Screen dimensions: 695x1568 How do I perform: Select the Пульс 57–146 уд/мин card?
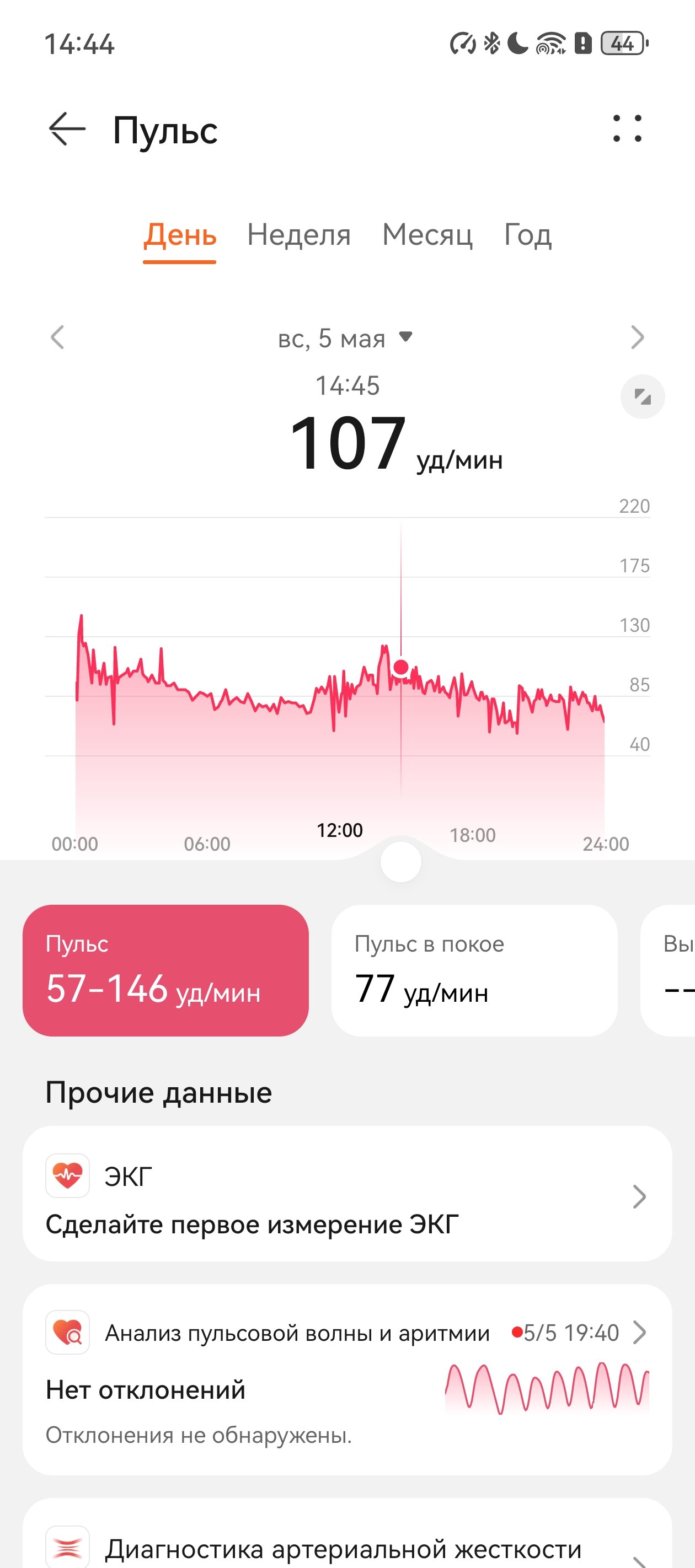tap(165, 970)
